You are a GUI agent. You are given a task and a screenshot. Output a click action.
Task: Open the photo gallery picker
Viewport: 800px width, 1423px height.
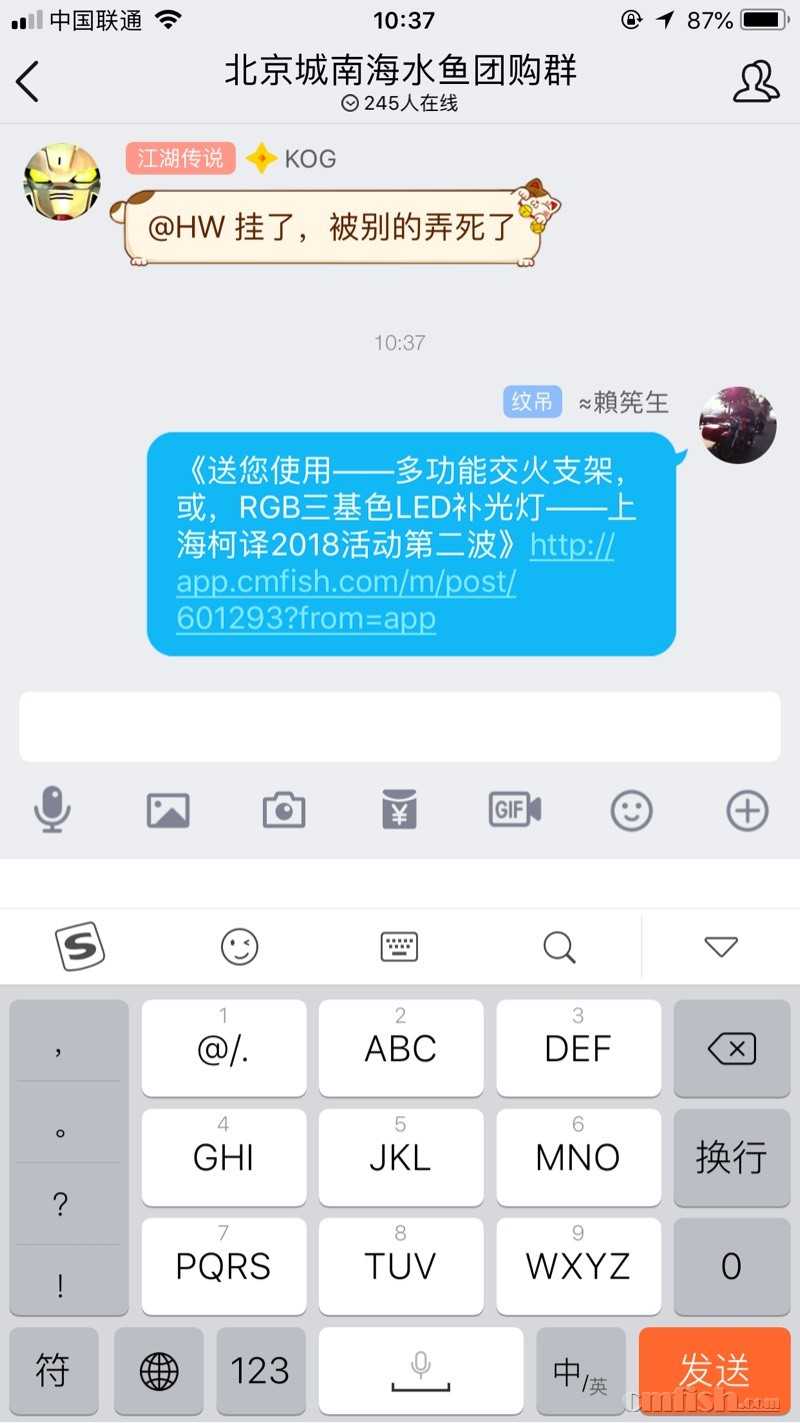tap(168, 809)
